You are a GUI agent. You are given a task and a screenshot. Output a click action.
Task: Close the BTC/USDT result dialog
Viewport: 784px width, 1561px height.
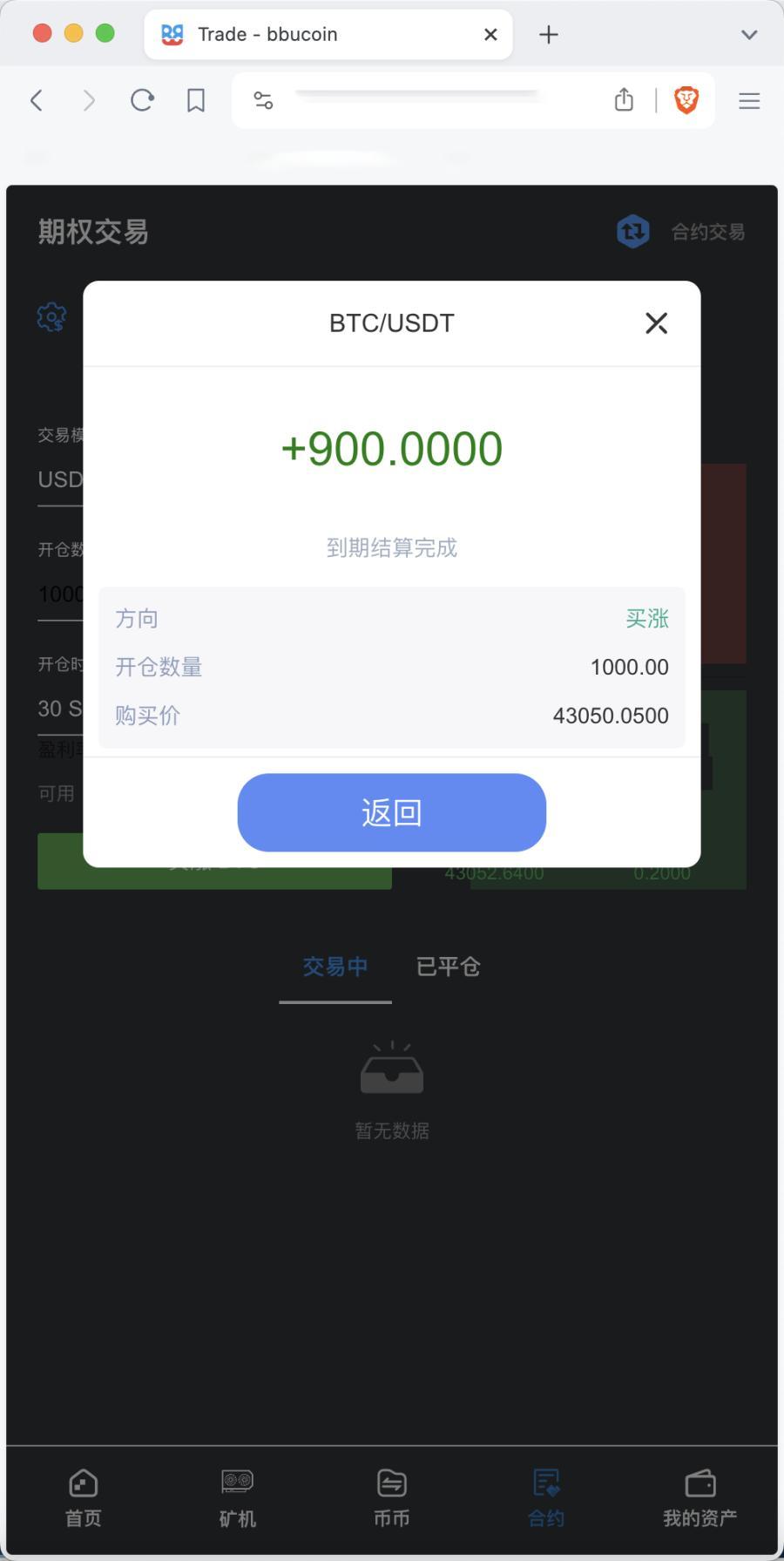click(656, 323)
